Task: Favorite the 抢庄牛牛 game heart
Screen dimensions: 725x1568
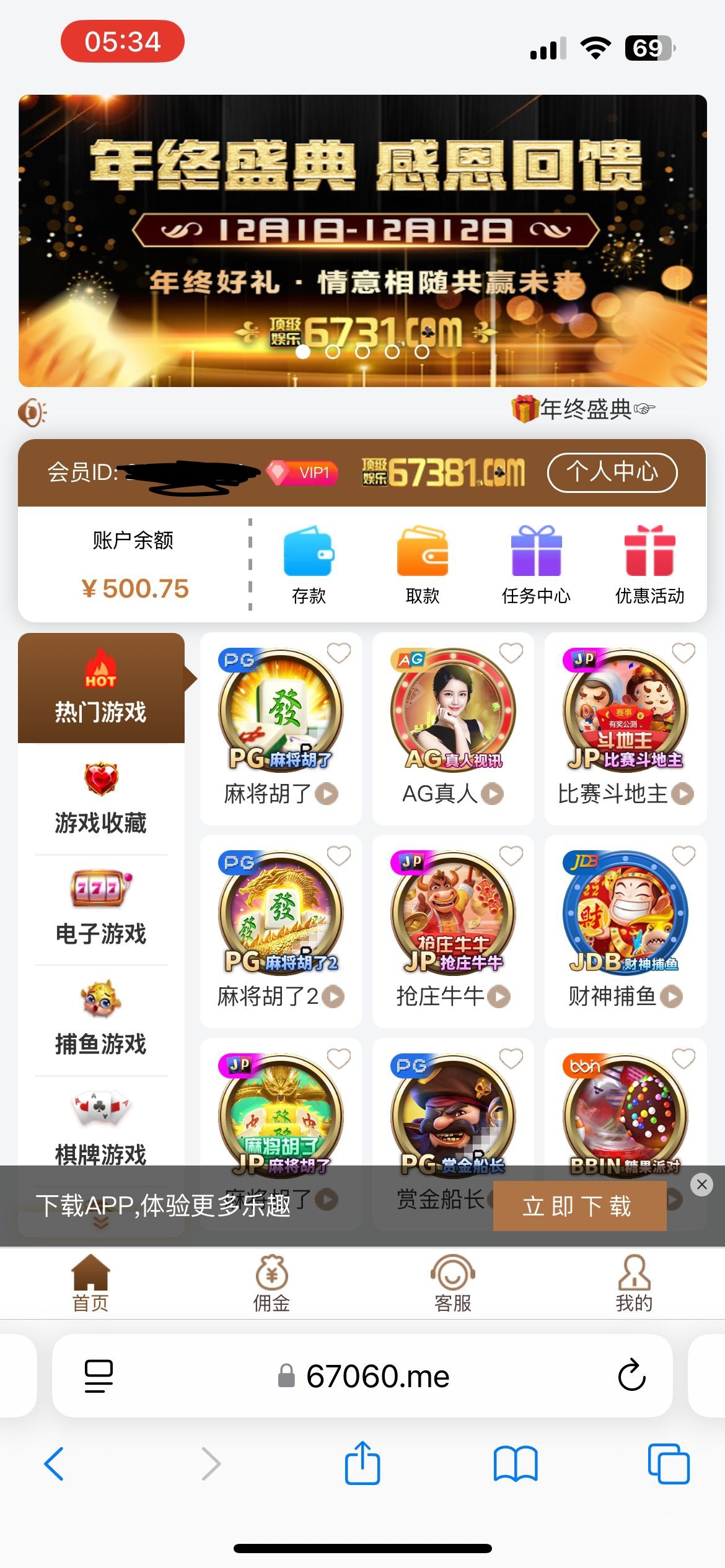Action: [511, 856]
